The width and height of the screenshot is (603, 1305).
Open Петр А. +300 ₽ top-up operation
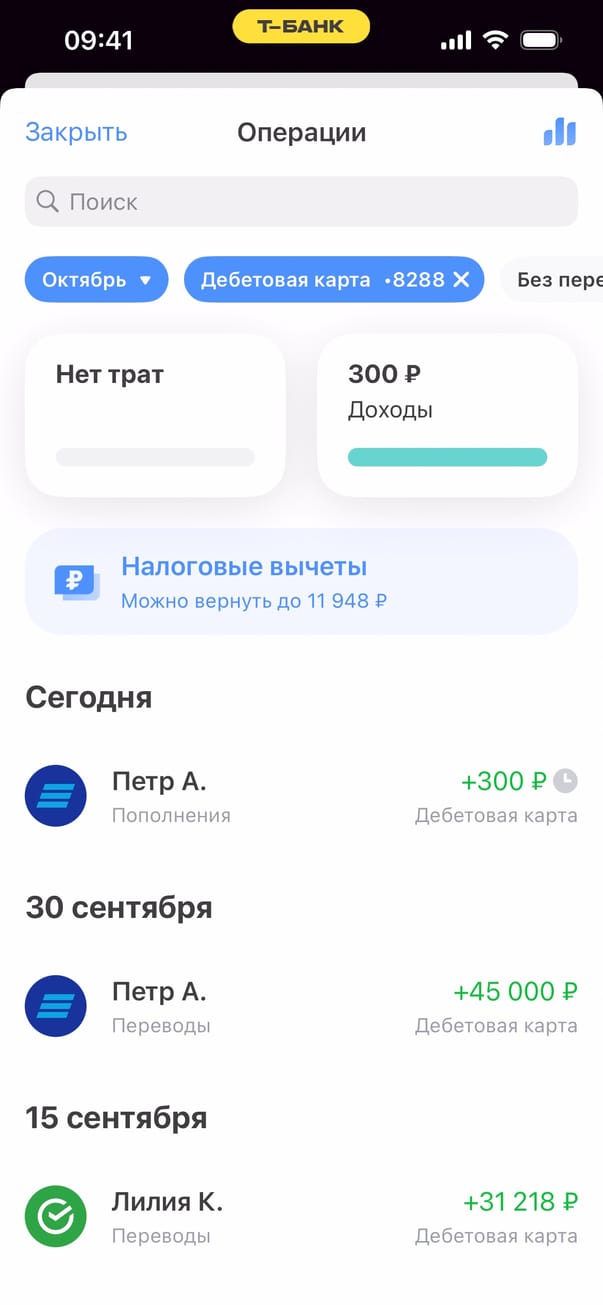tap(301, 796)
